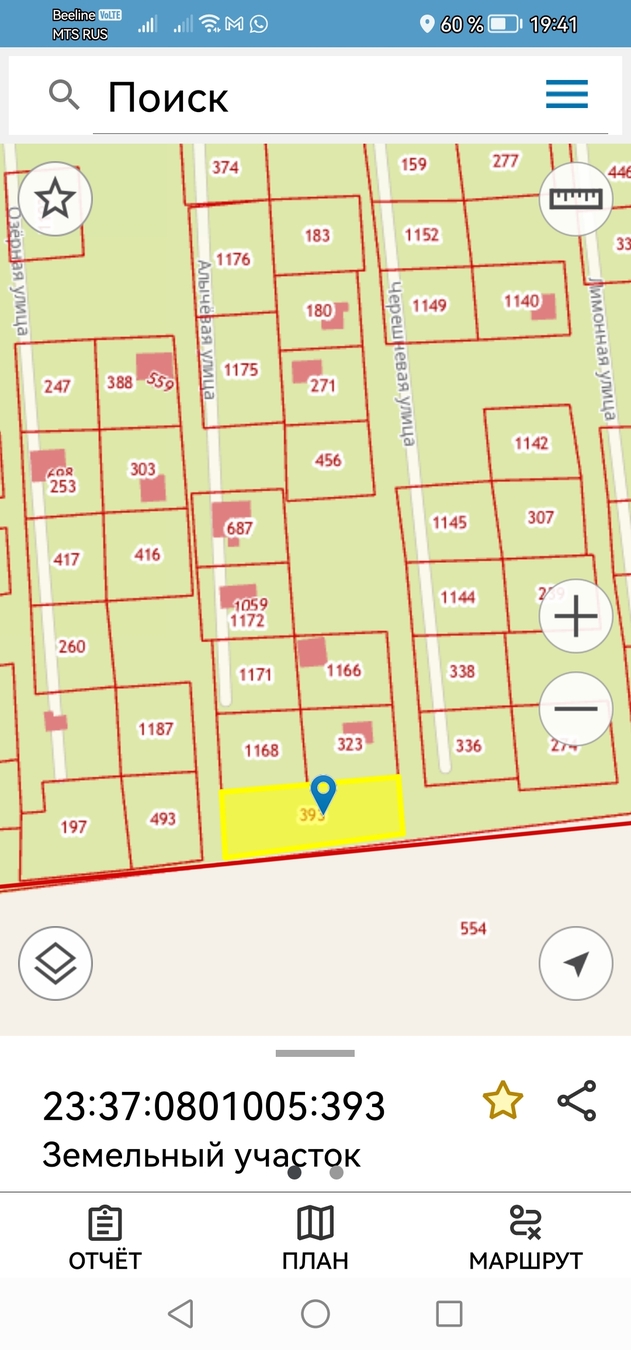Viewport: 631px width, 1350px height.
Task: Tap the blue pin on parcel 393
Action: [323, 792]
